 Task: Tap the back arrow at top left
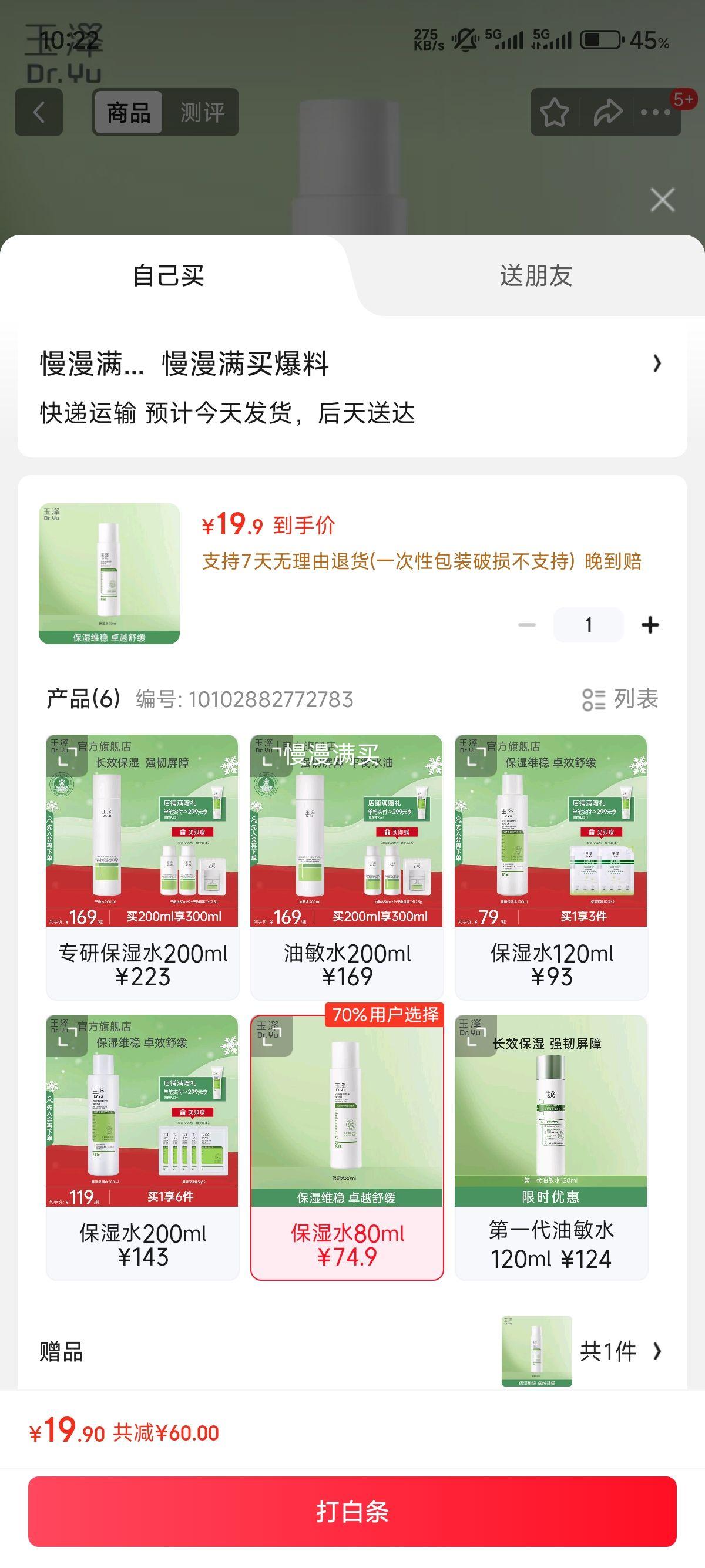(40, 113)
